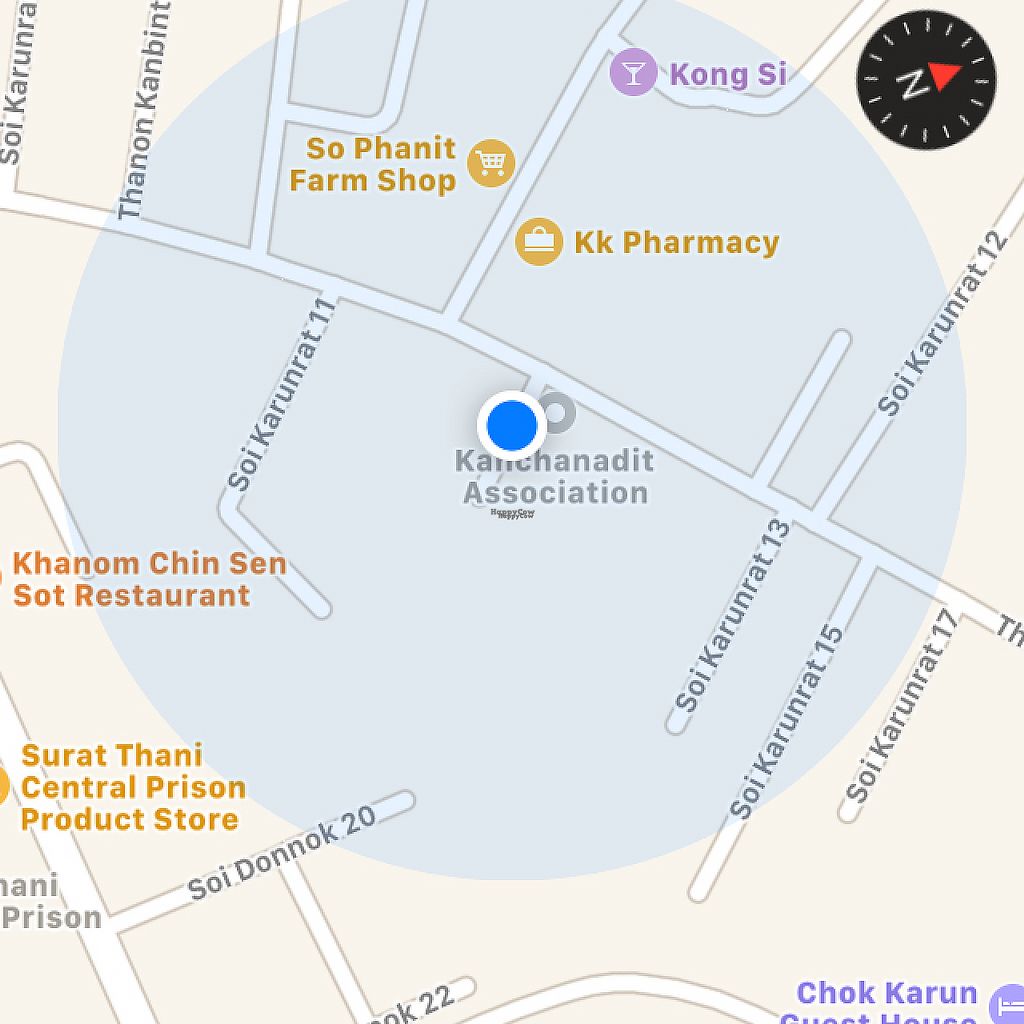Select the So Phanit Farm Shop marker
Image resolution: width=1024 pixels, height=1024 pixels.
(491, 163)
